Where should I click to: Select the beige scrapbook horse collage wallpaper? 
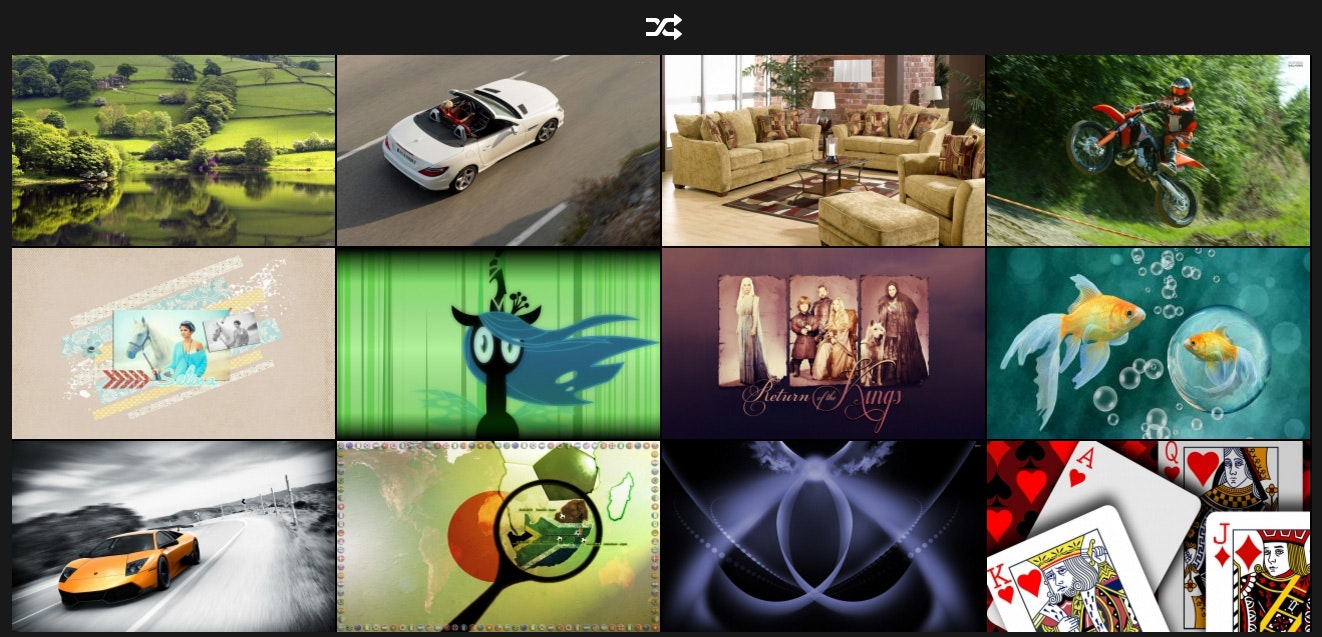pos(173,343)
